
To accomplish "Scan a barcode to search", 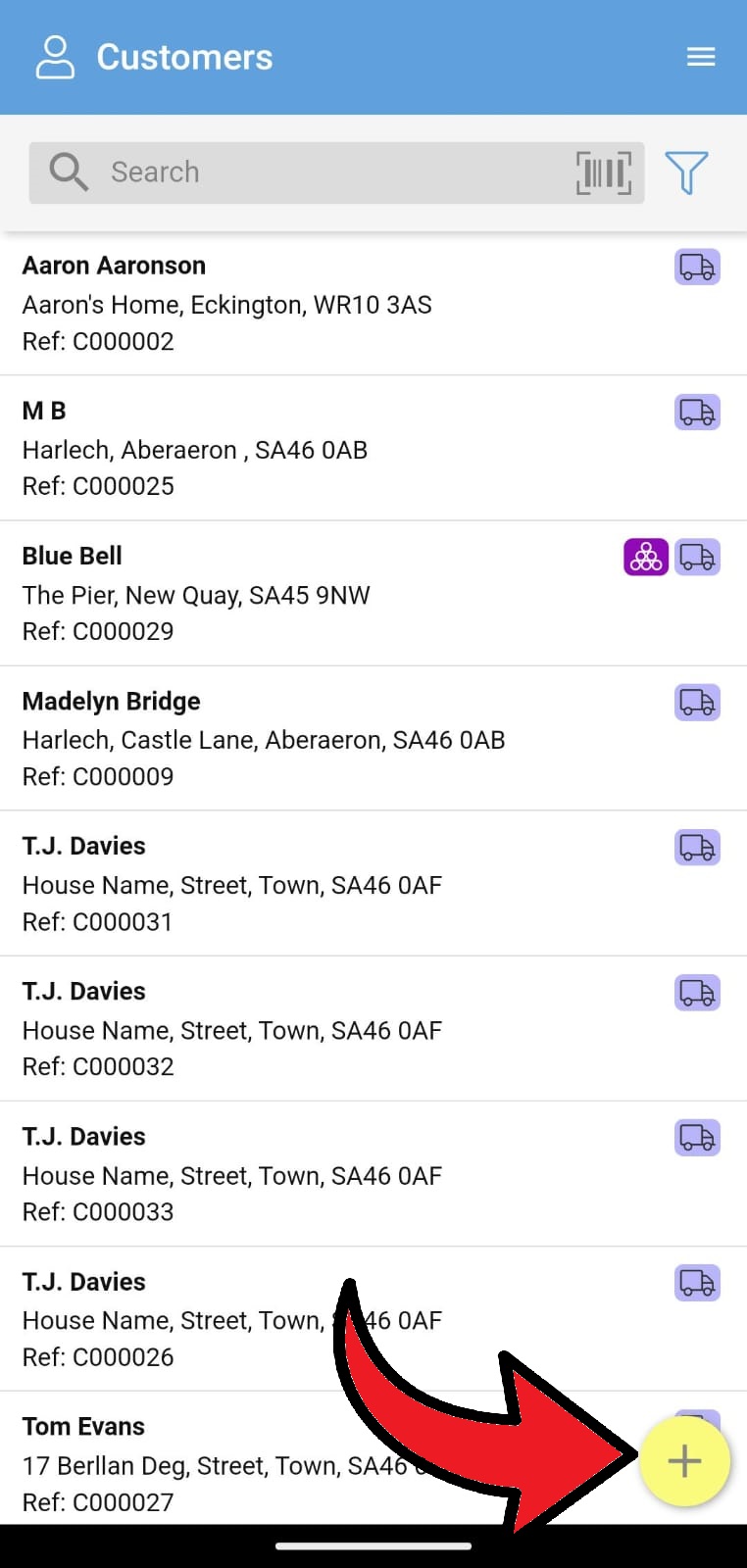I will coord(603,173).
